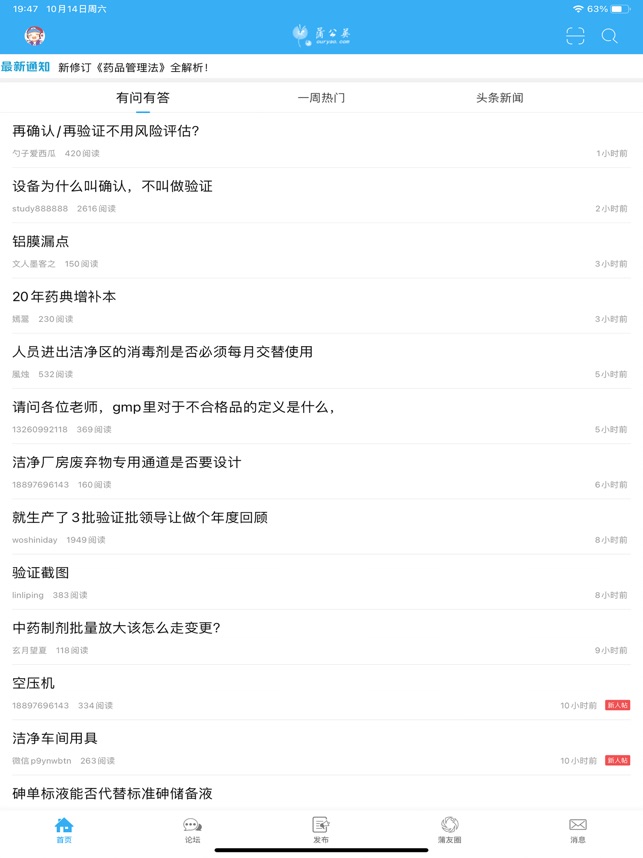This screenshot has width=643, height=858.
Task: Open the 空压机 post
Action: pos(34,683)
